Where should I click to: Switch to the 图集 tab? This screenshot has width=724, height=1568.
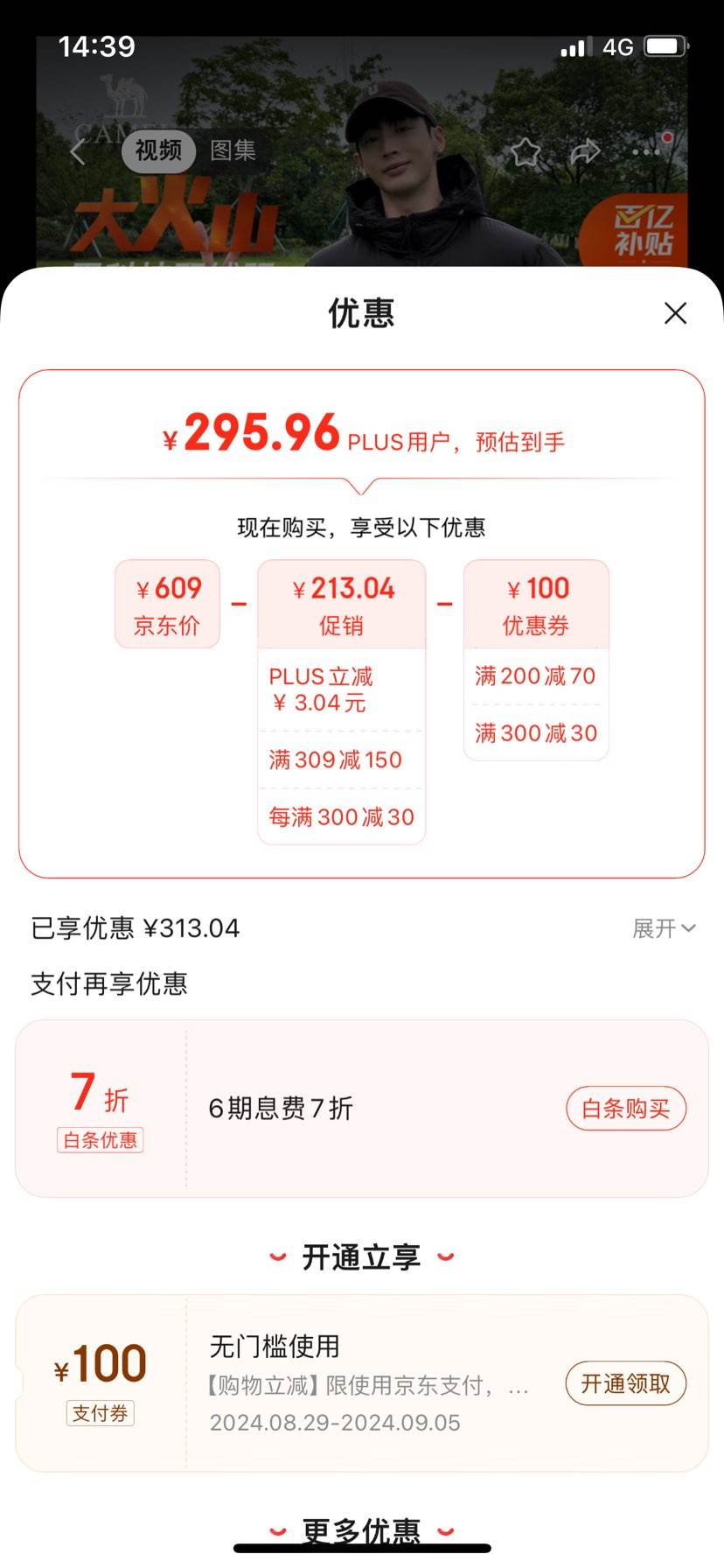(233, 150)
